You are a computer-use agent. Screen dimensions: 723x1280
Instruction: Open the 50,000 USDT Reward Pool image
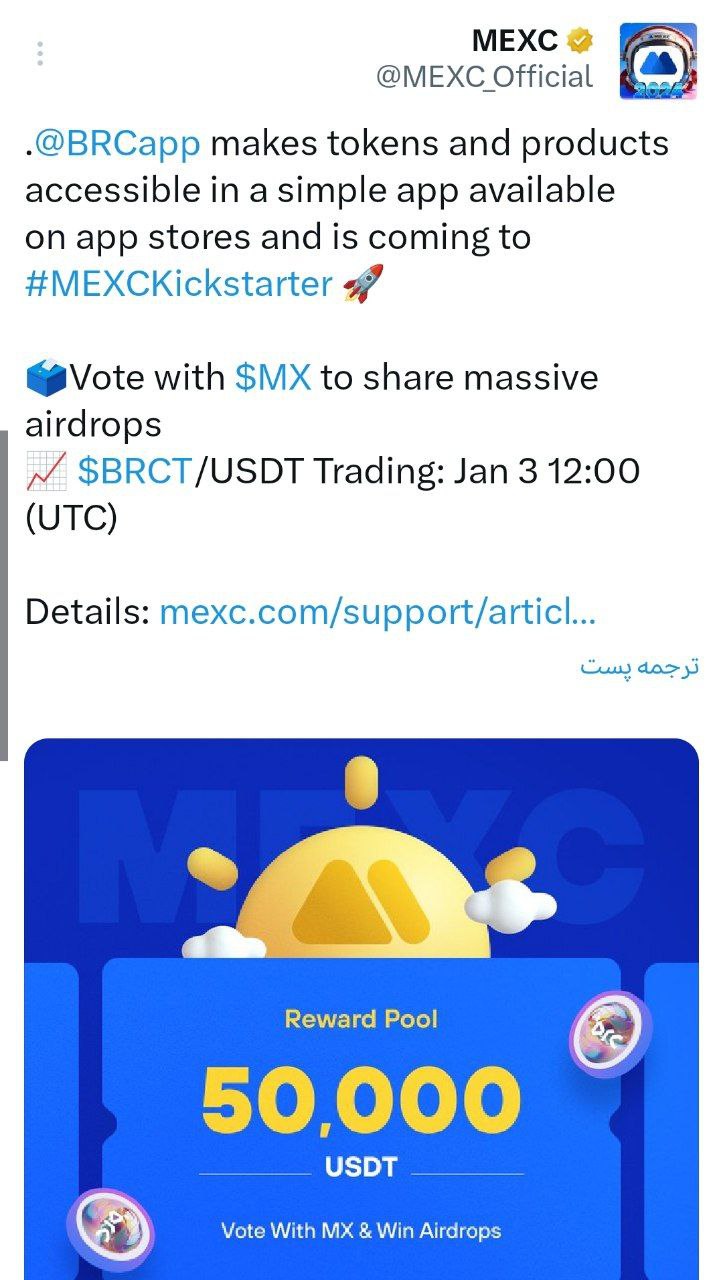pos(361,1009)
